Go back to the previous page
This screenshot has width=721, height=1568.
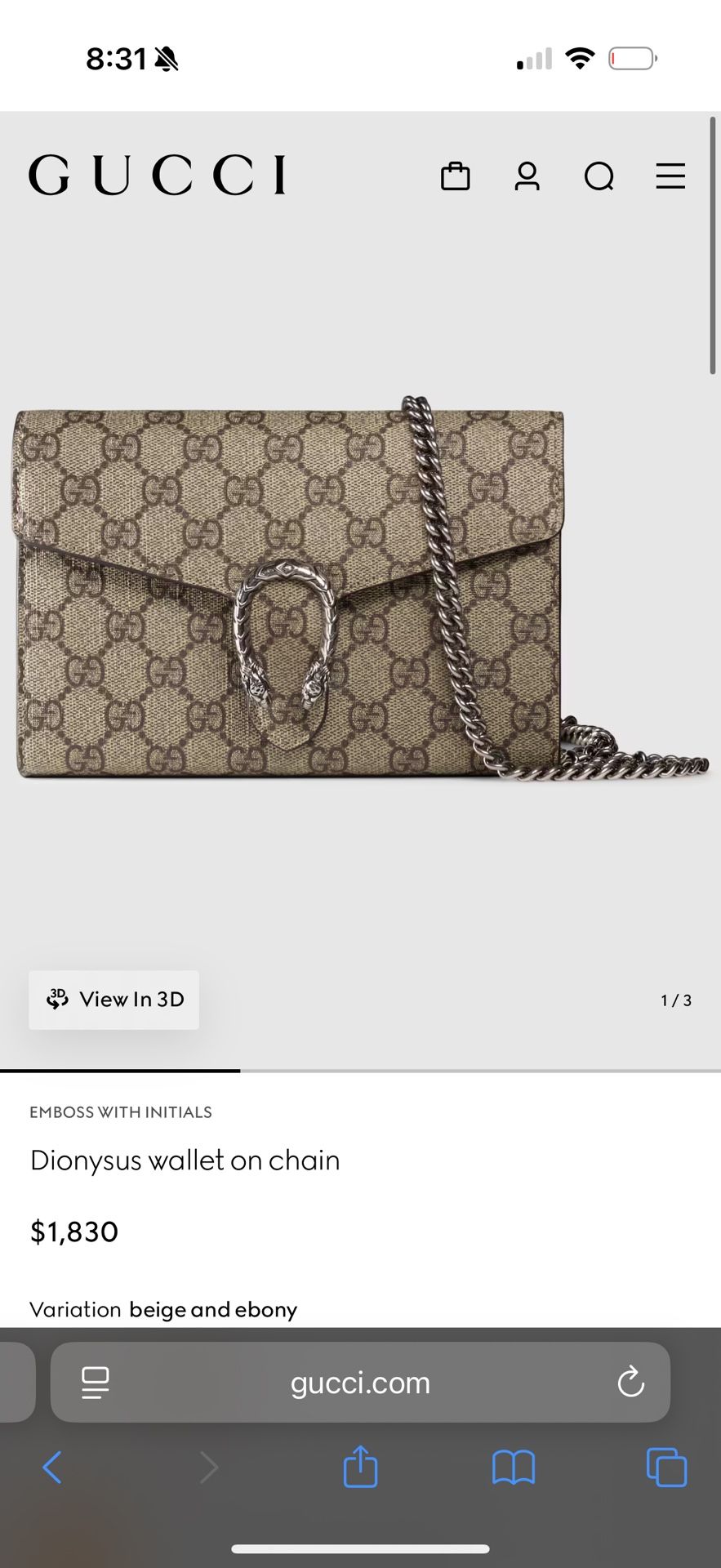tap(52, 1466)
